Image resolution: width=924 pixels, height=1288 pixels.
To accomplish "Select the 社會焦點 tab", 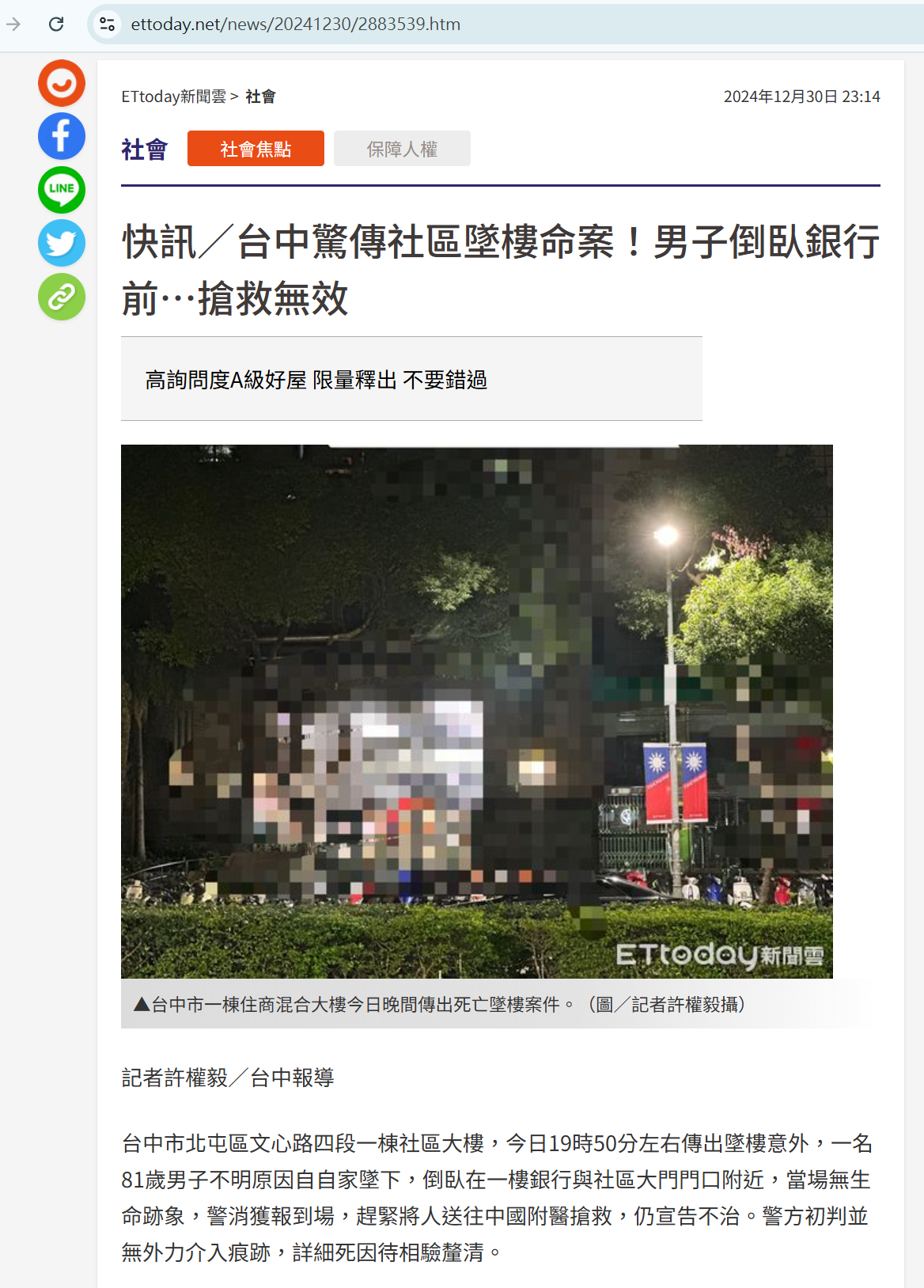I will tap(256, 149).
